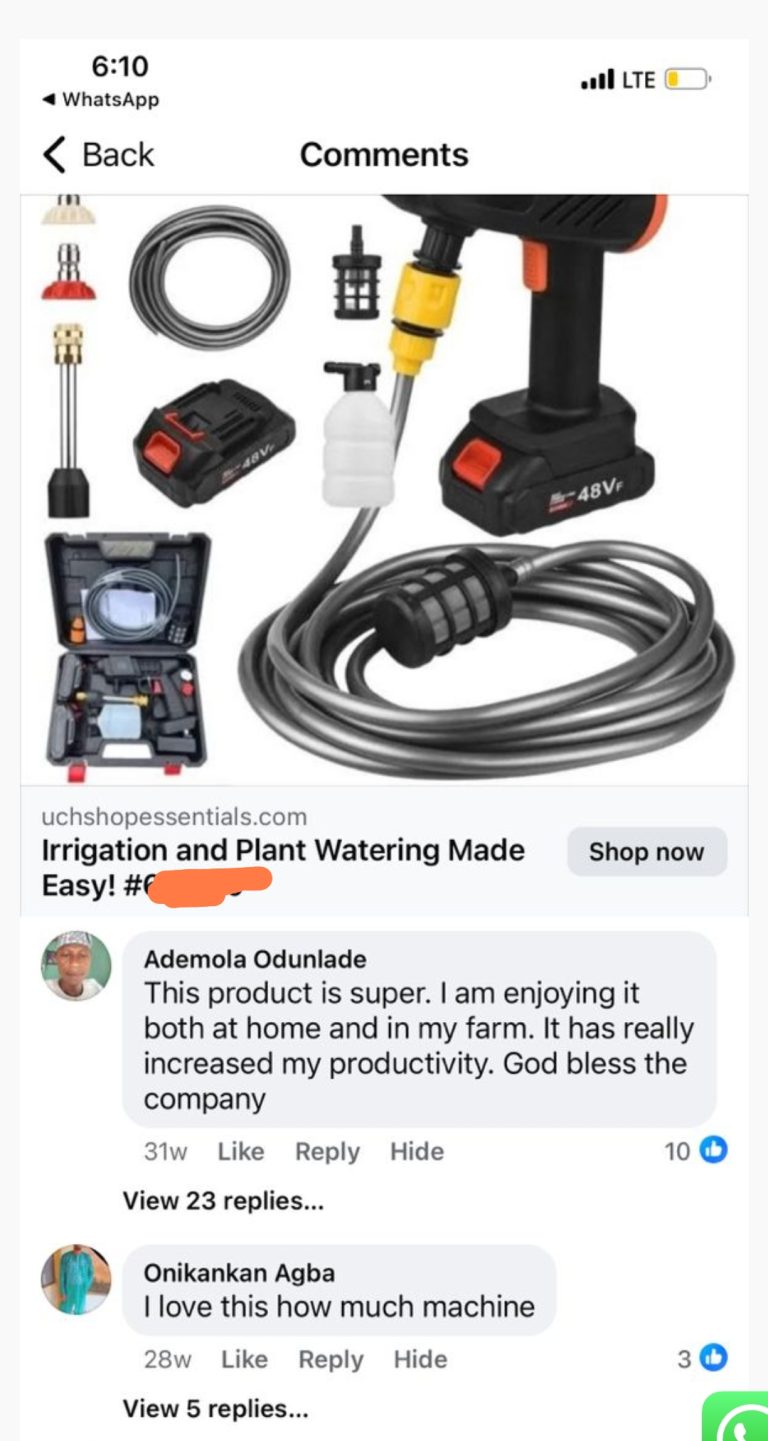Tap the Shop now button
The height and width of the screenshot is (1441, 768).
646,852
